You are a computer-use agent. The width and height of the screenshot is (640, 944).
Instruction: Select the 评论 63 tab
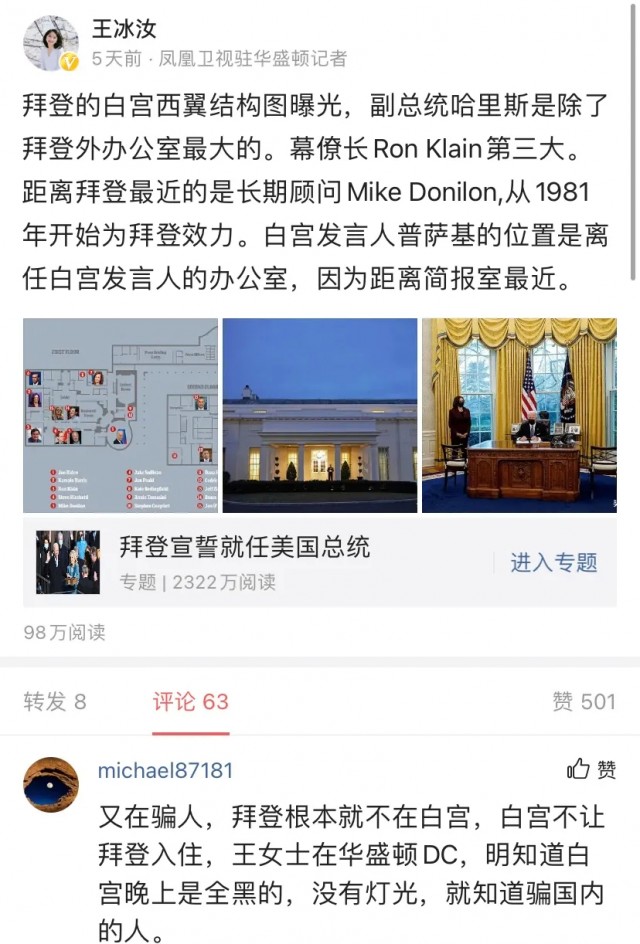pyautogui.click(x=190, y=702)
